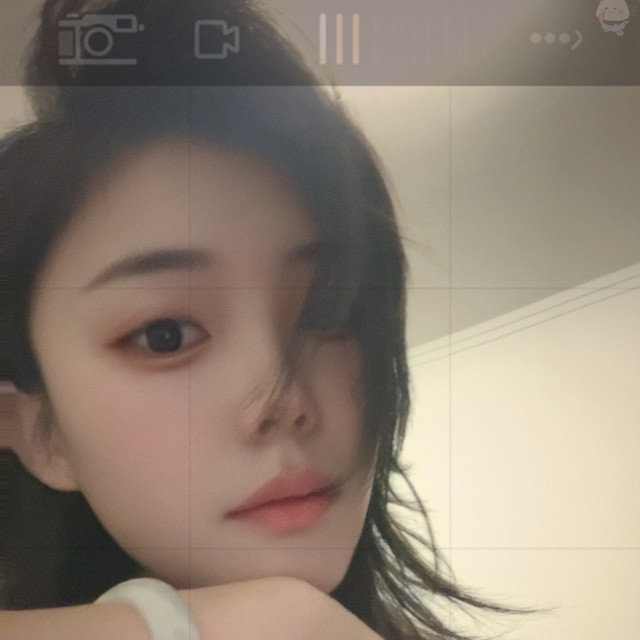Open more options via the dots arrow
Viewport: 640px width, 640px height.
(556, 40)
